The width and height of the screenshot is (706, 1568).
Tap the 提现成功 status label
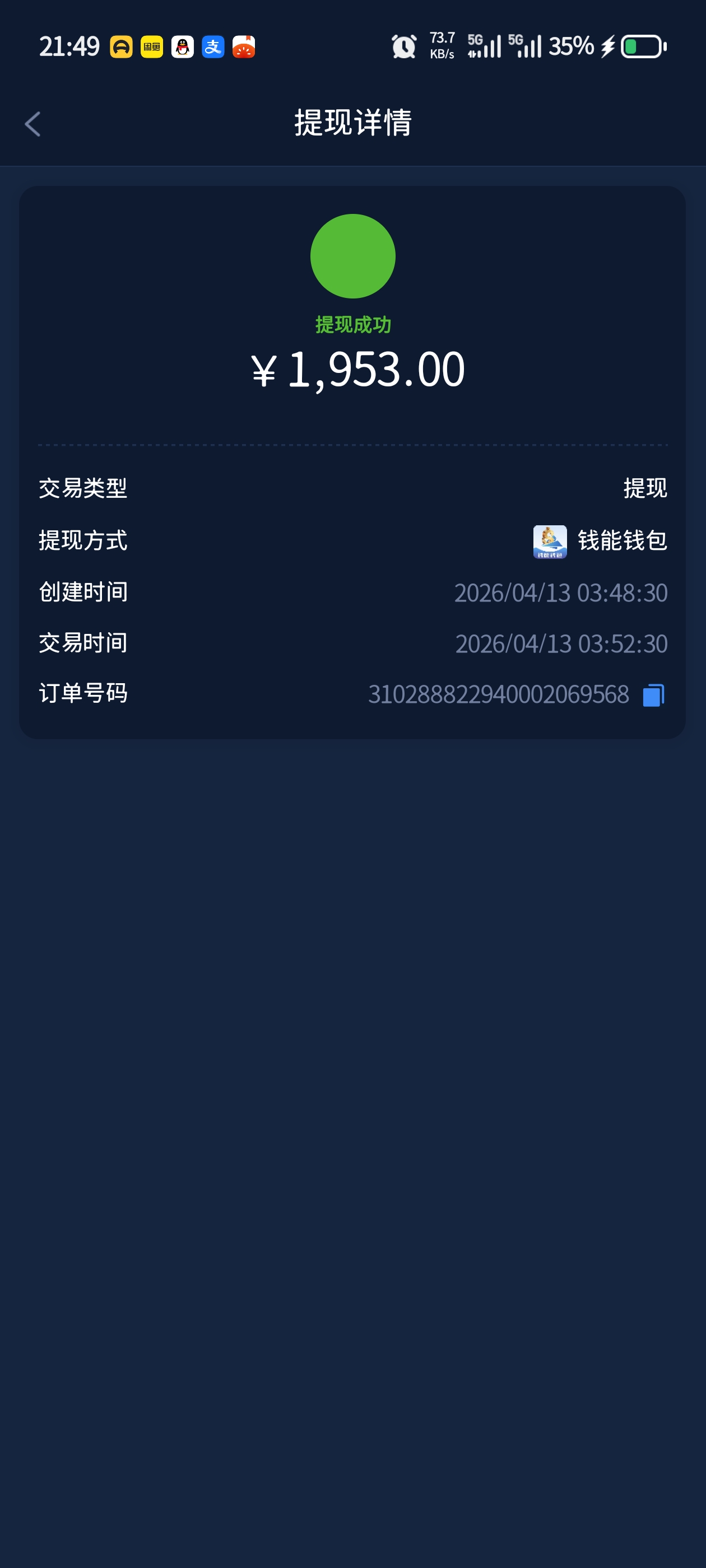[x=352, y=324]
